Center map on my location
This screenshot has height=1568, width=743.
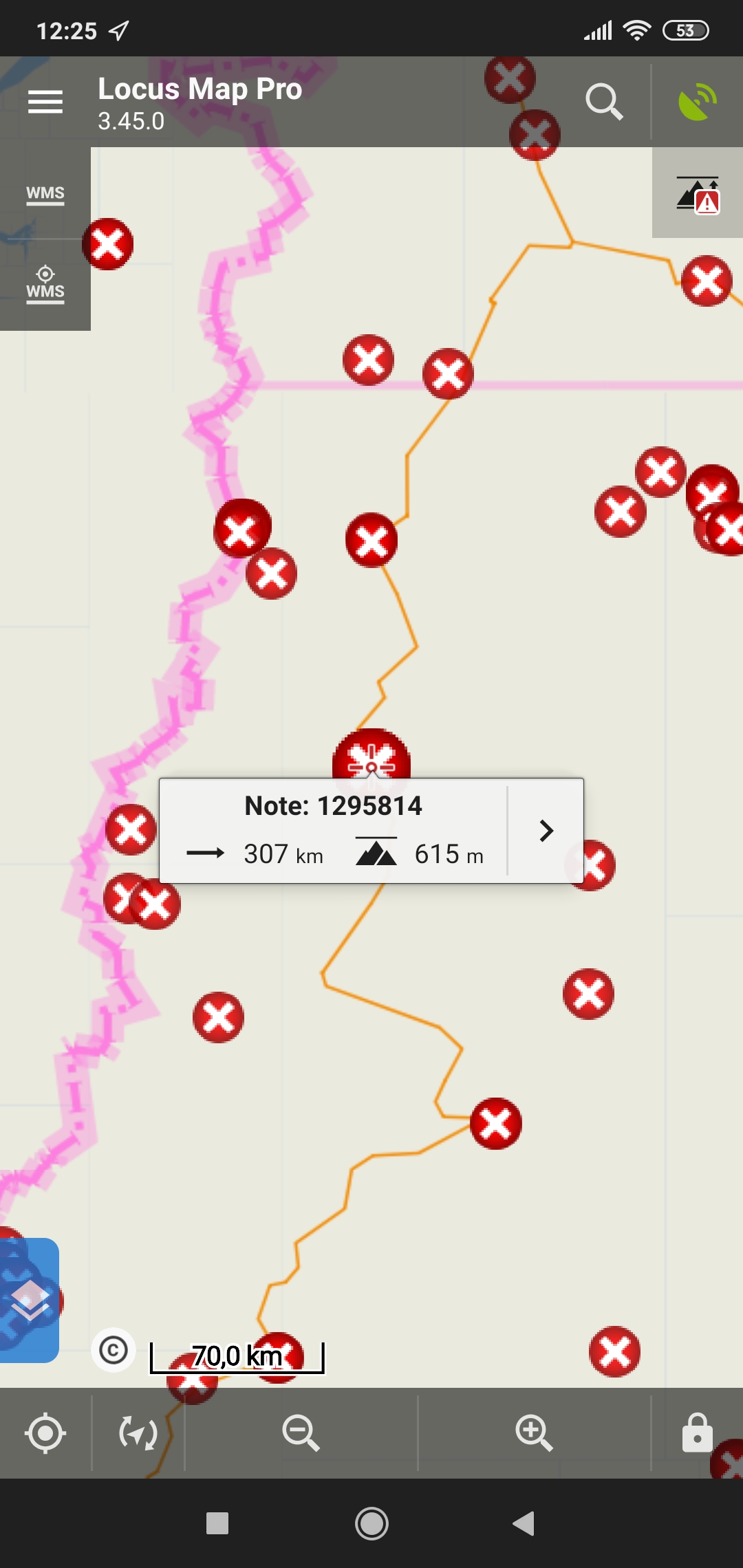tap(45, 1433)
